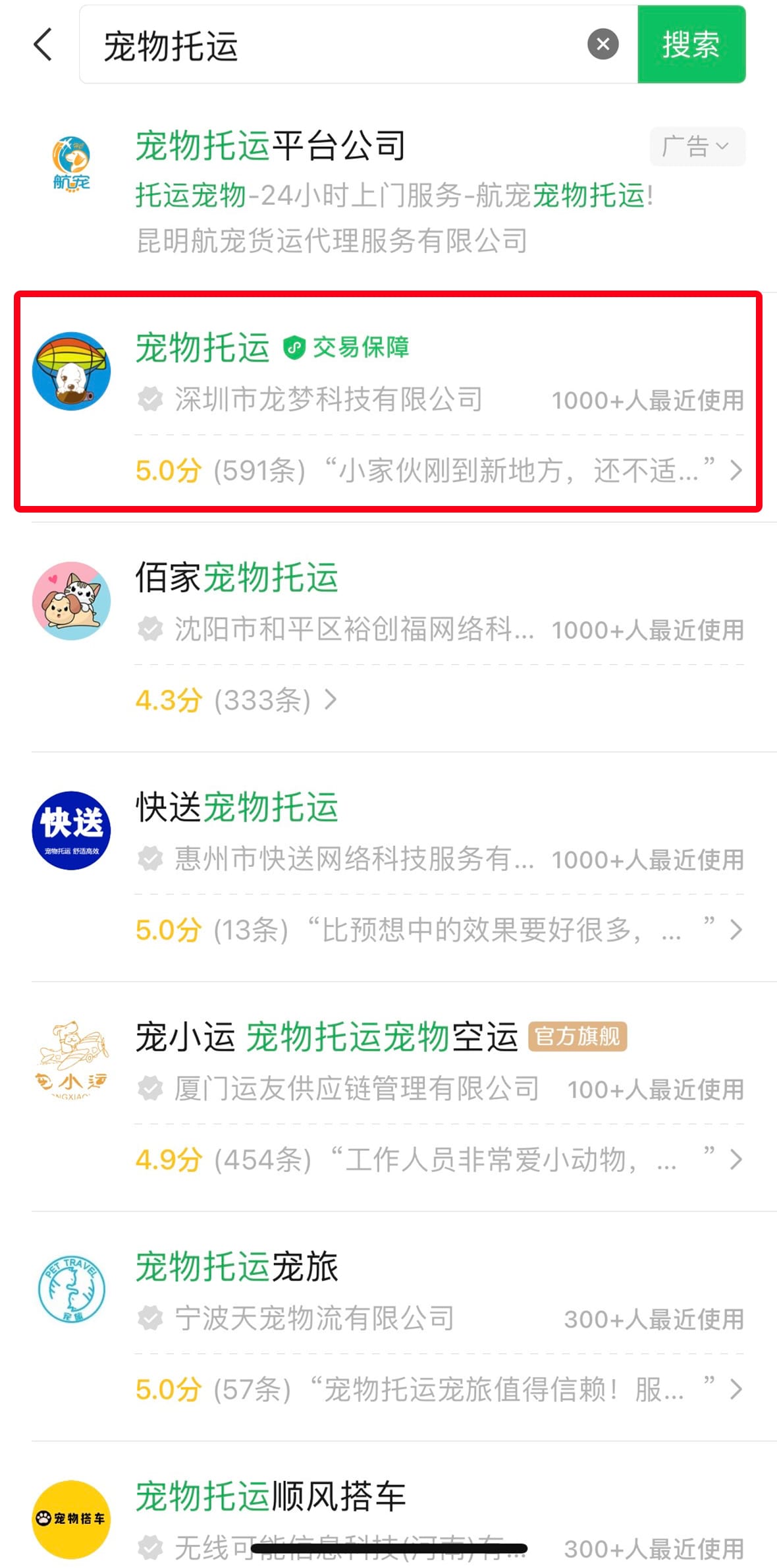
Task: View the 13 reviews of 快送宠物托运
Action: pyautogui.click(x=435, y=930)
